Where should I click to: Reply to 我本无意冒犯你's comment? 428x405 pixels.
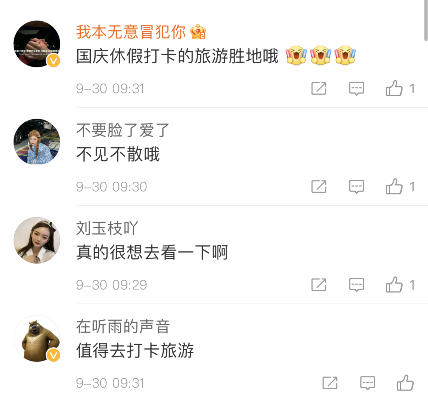tap(356, 88)
